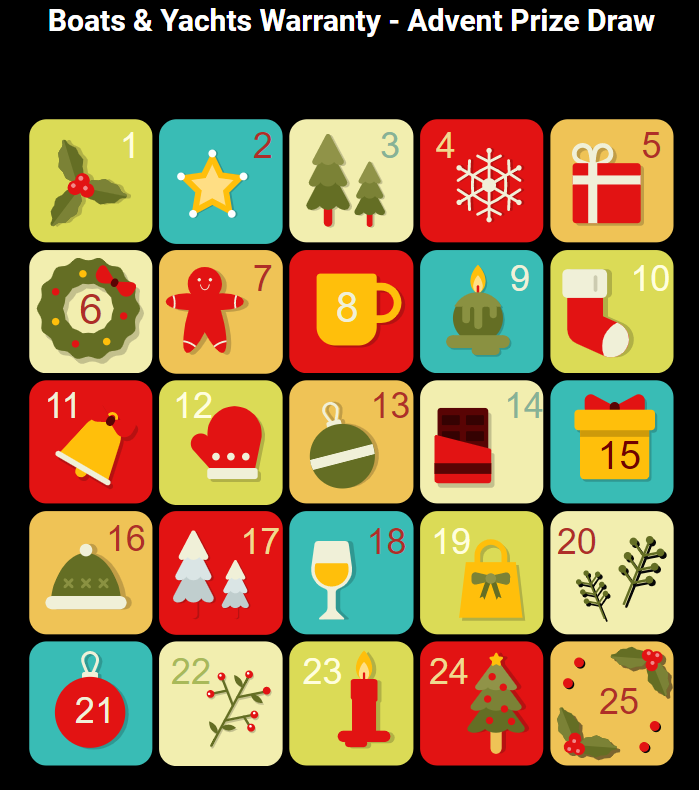Tap the wreath door number 6

(x=91, y=311)
